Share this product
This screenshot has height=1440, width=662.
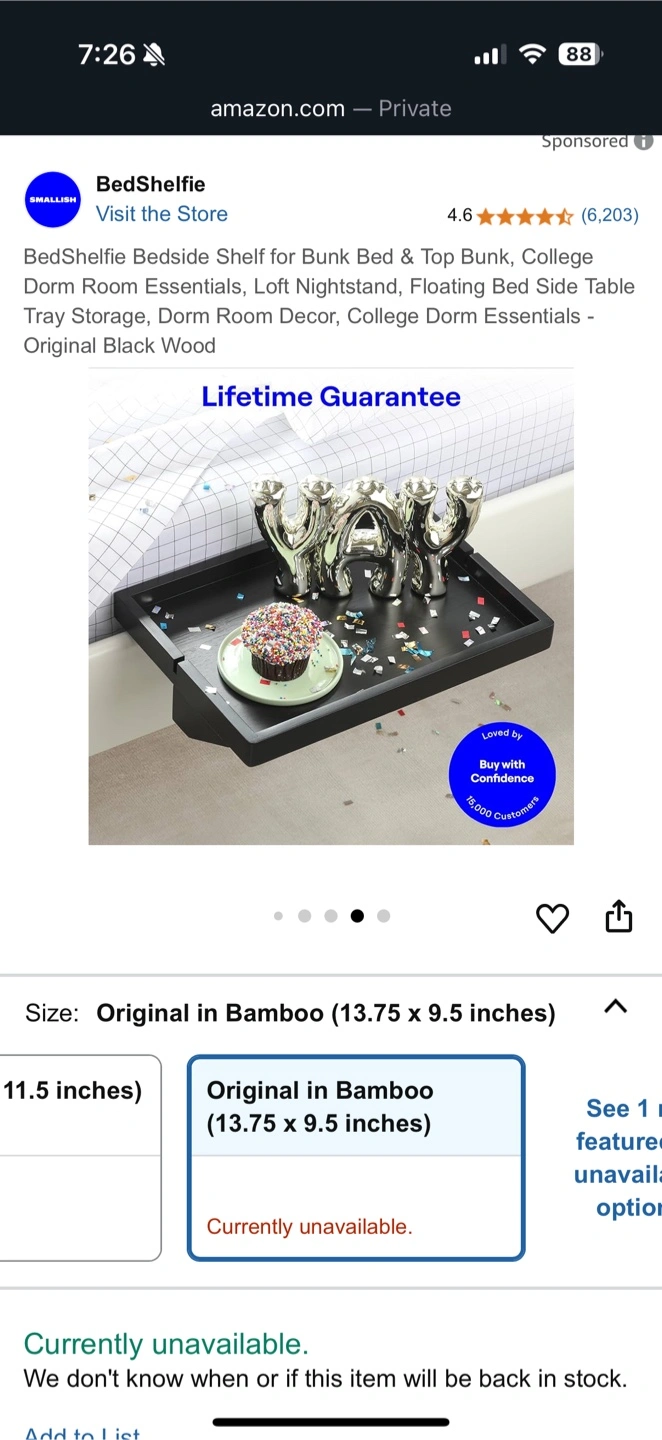[x=619, y=916]
